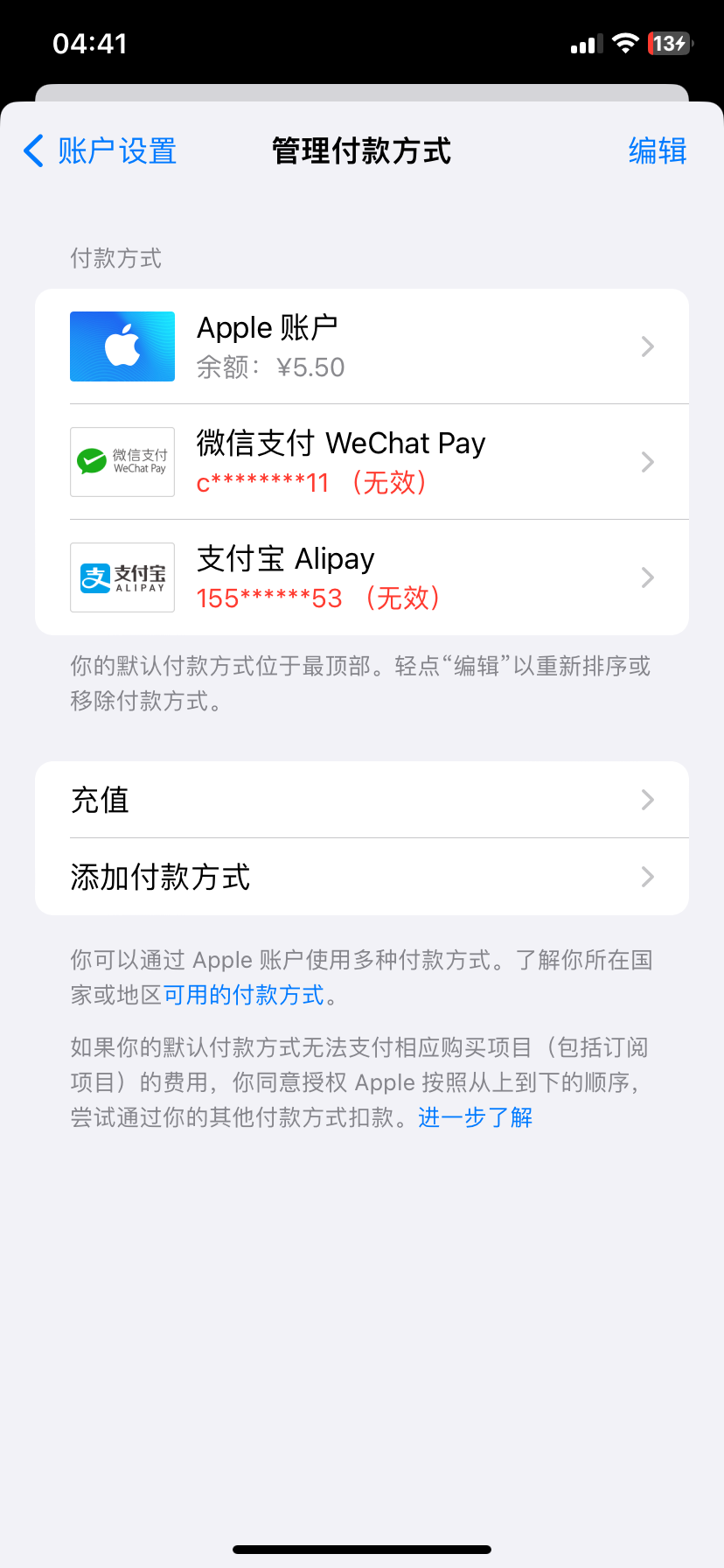Open the 可用的付款方式 link
This screenshot has height=1568, width=724.
244,995
